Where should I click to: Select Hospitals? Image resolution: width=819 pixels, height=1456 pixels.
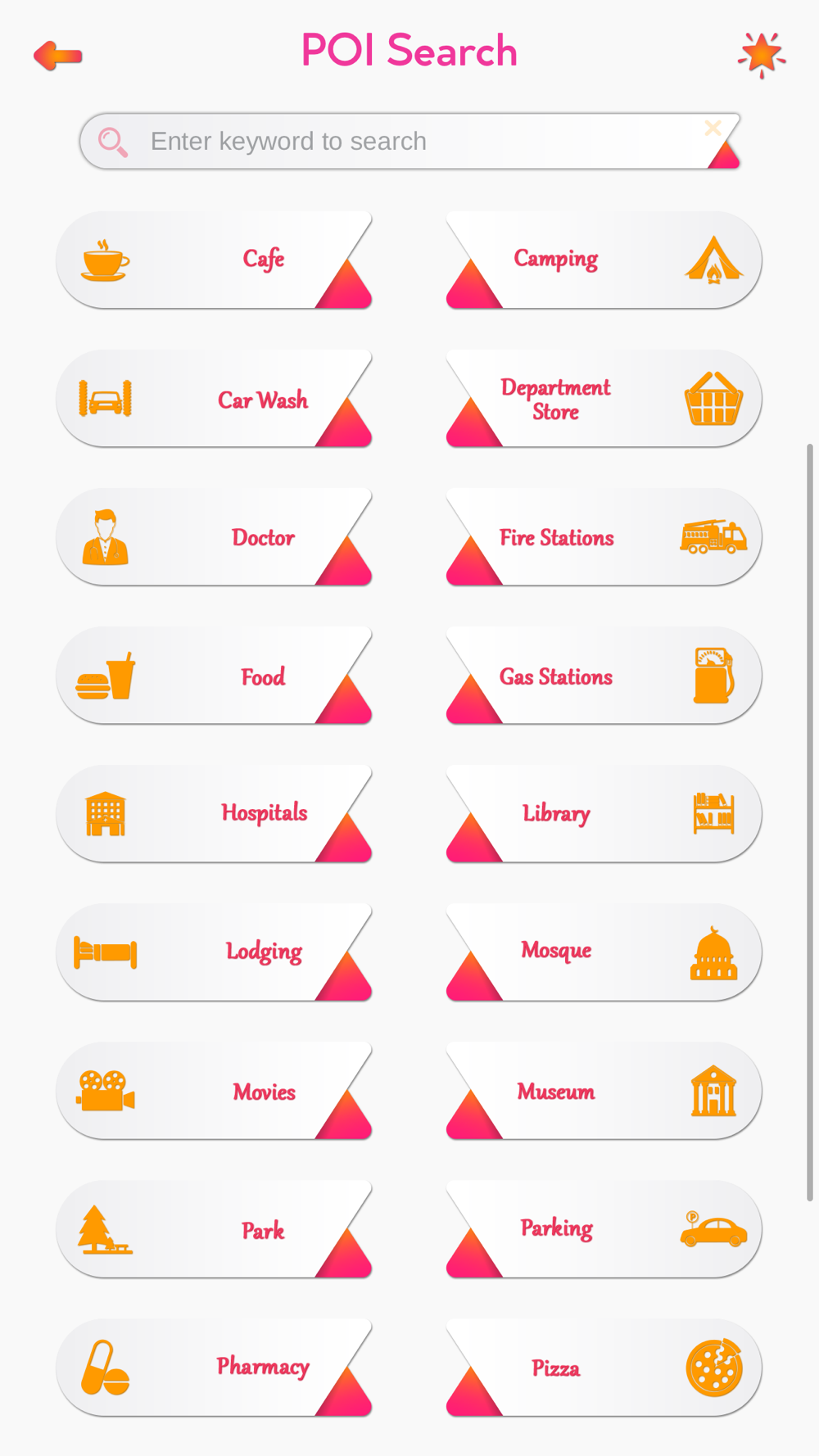[x=215, y=814]
